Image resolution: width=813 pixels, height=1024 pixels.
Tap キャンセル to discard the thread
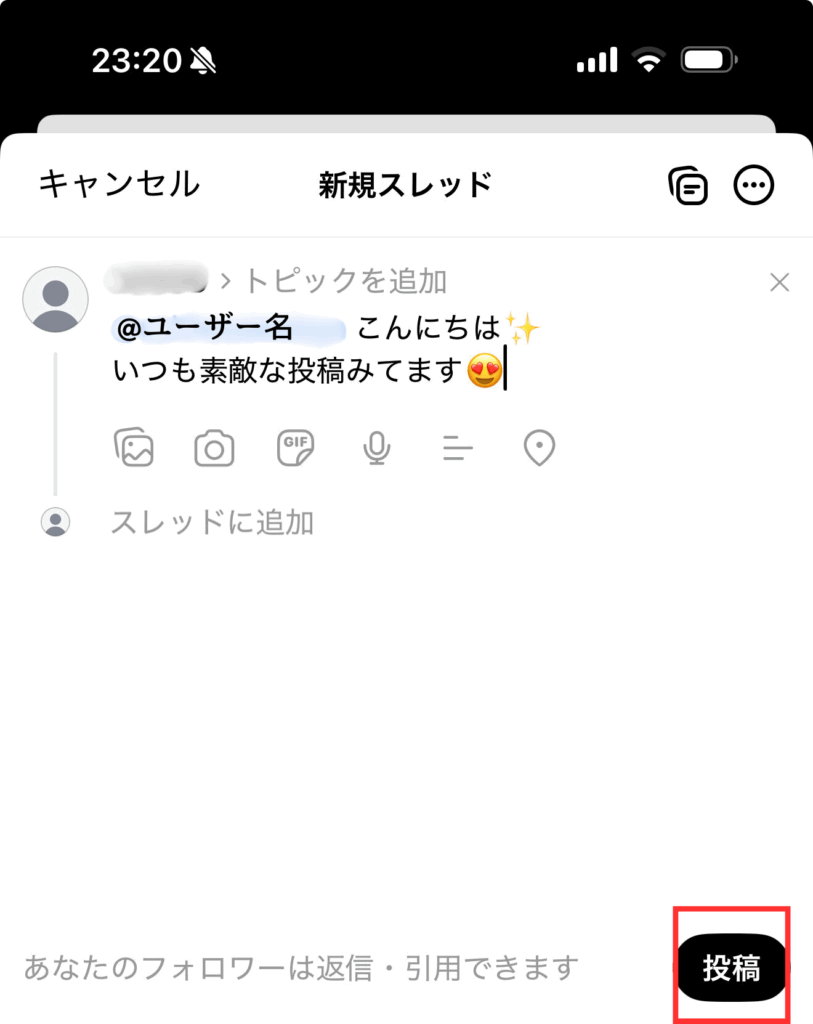click(119, 184)
